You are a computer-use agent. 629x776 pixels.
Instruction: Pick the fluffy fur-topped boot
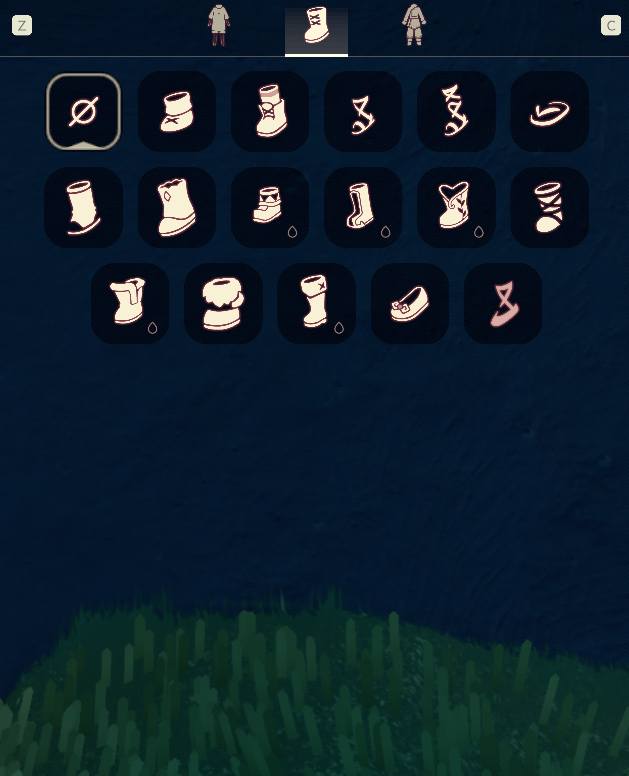pyautogui.click(x=223, y=304)
